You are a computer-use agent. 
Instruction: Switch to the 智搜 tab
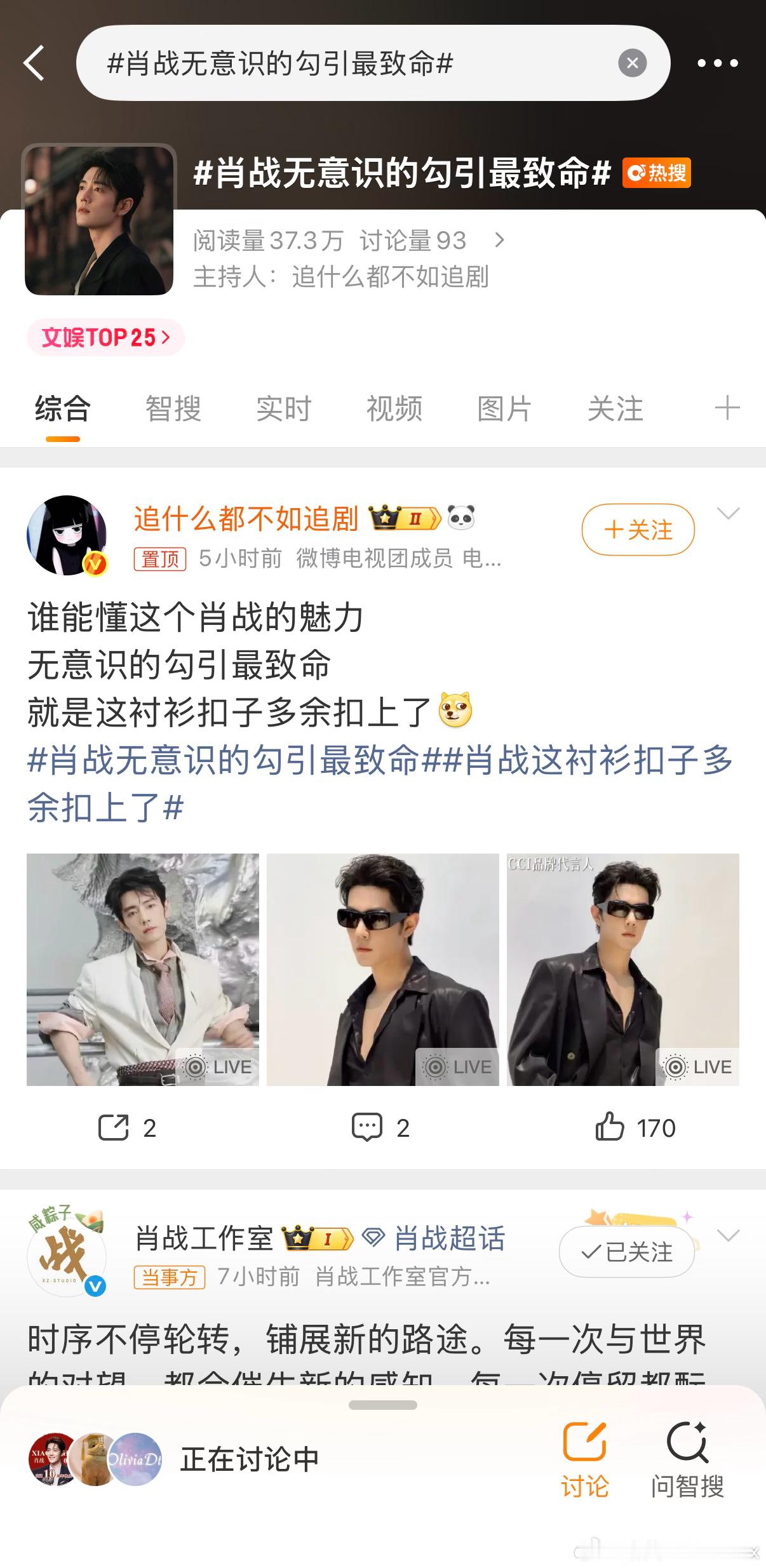(x=173, y=408)
